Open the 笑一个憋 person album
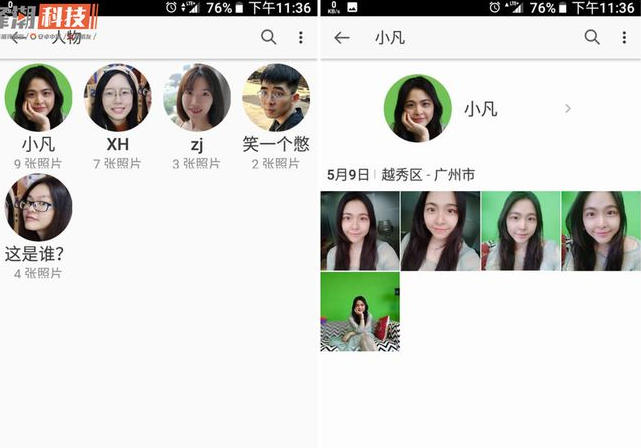 [276, 98]
